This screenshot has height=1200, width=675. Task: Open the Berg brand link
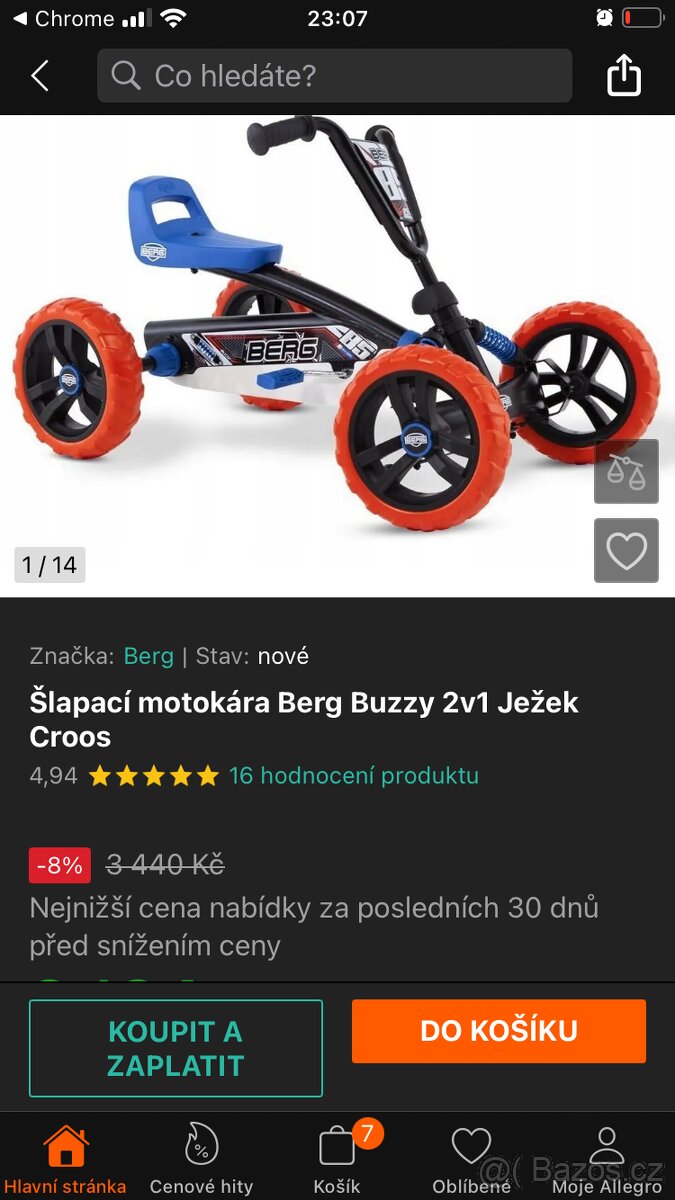pos(148,656)
